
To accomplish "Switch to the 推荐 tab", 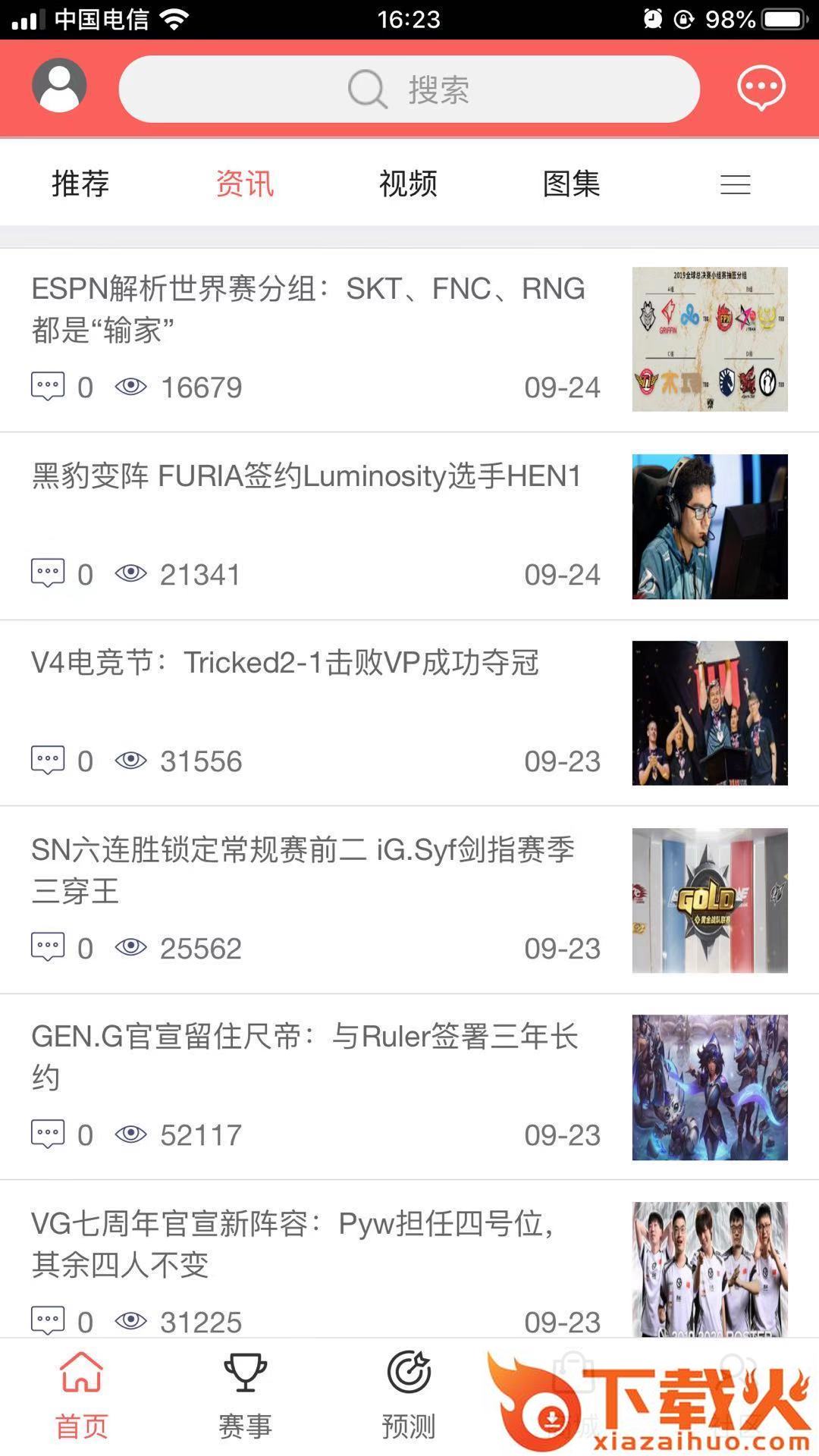I will (x=80, y=184).
